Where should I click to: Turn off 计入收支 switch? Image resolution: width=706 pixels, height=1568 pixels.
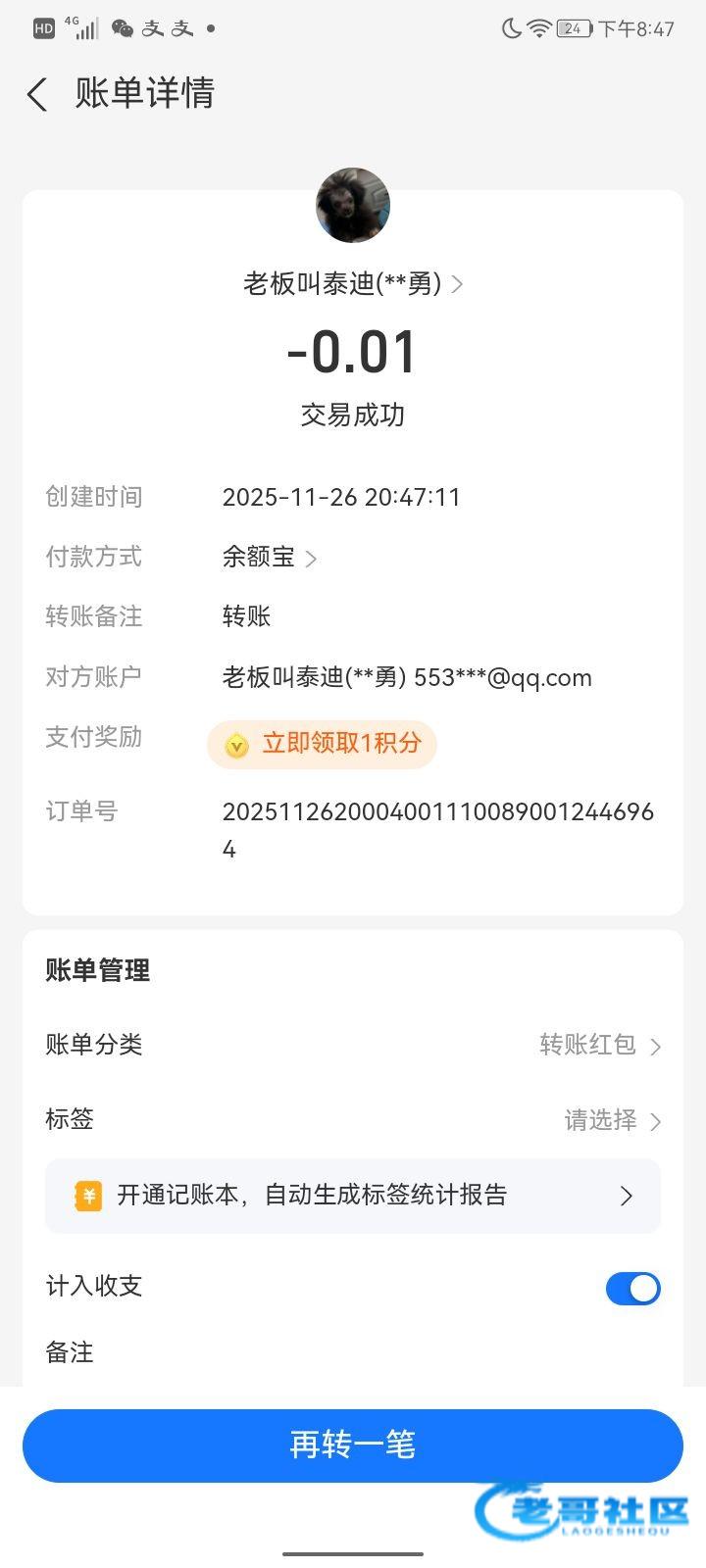[632, 1288]
